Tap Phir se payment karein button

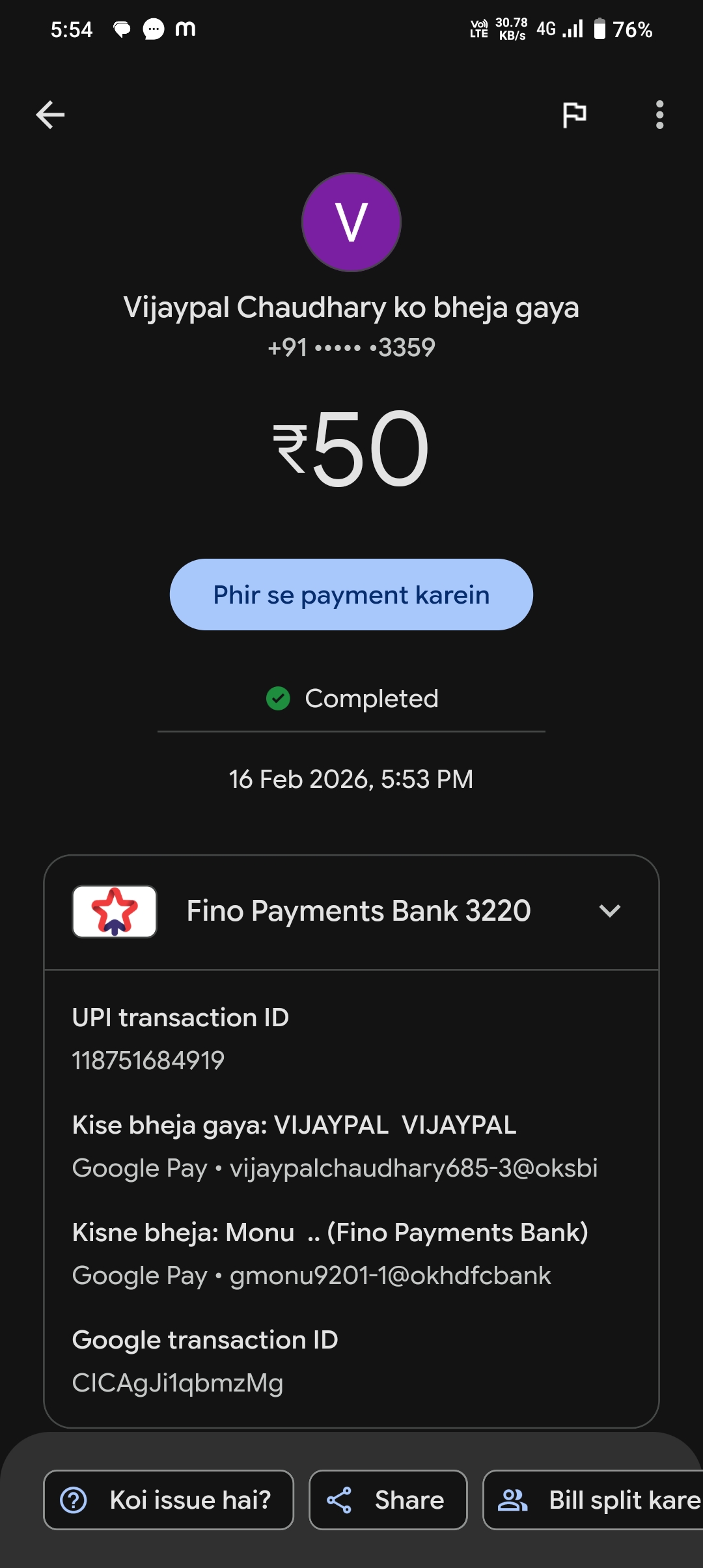(x=351, y=595)
